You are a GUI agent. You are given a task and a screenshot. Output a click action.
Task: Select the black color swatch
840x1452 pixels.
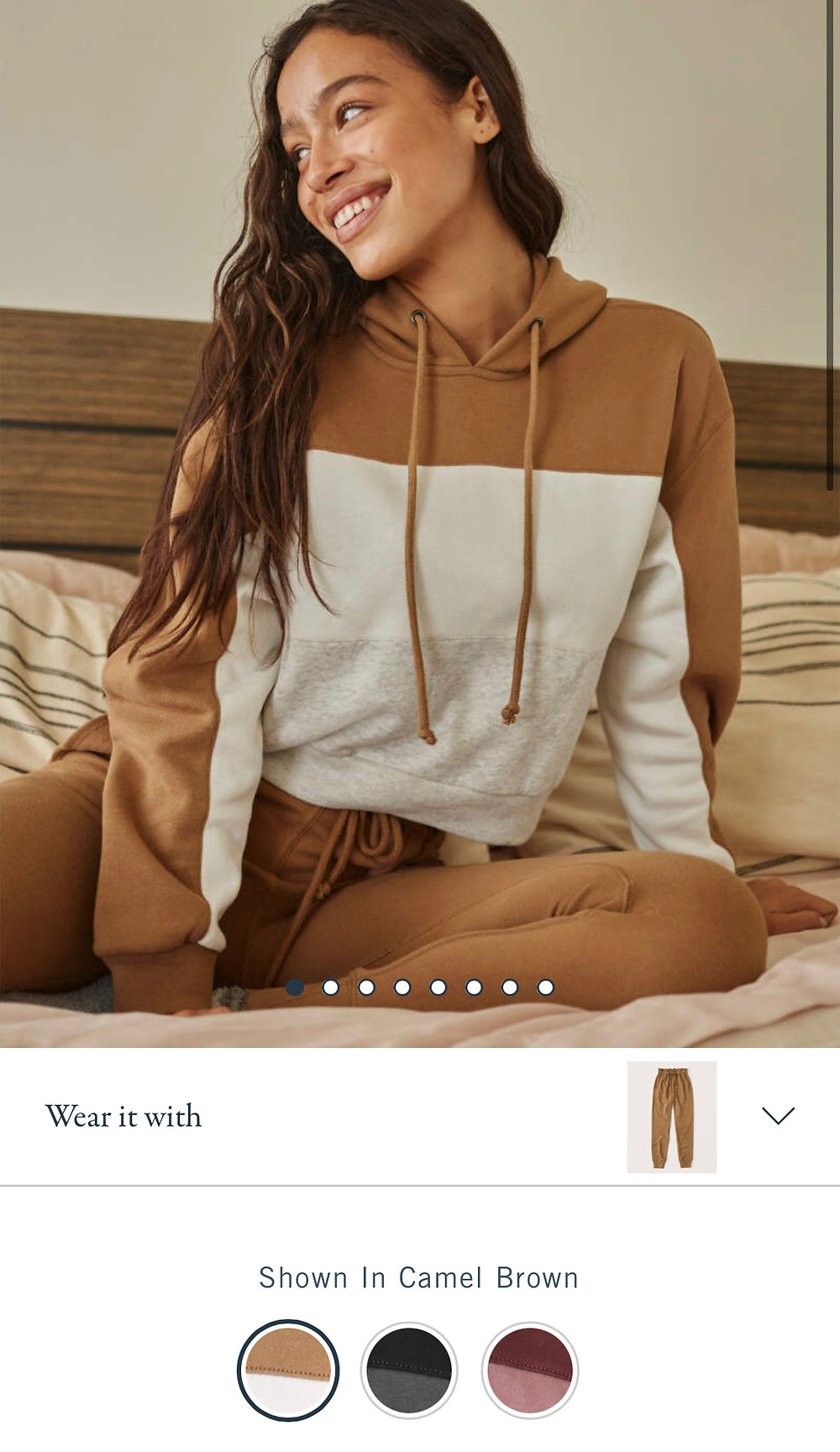coord(409,1370)
